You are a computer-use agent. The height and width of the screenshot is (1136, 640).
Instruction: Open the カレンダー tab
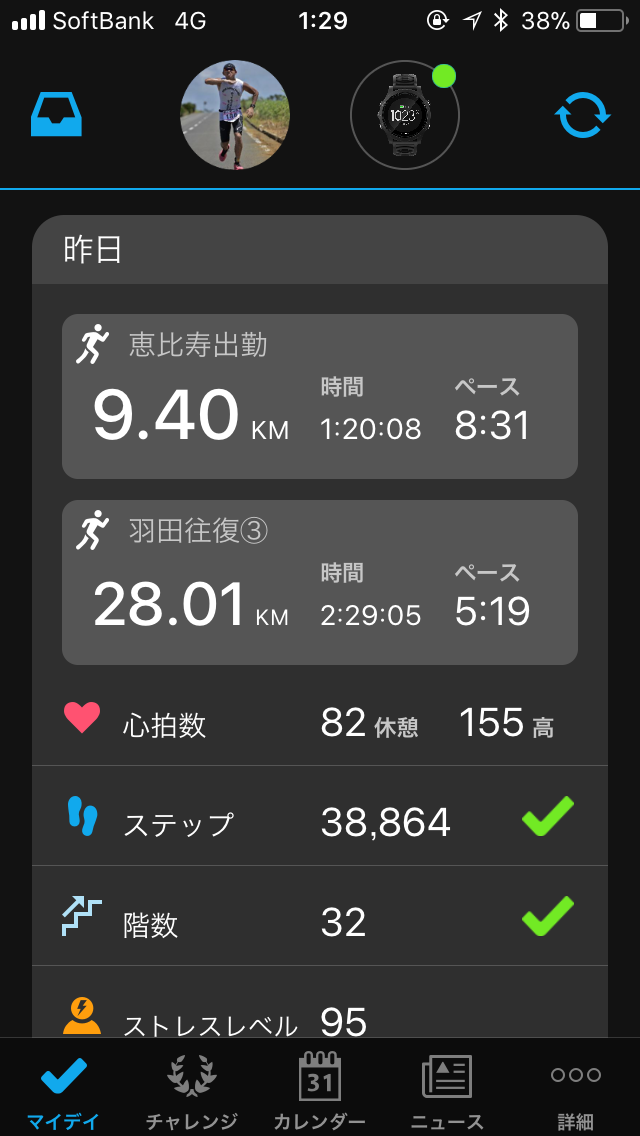click(320, 1090)
